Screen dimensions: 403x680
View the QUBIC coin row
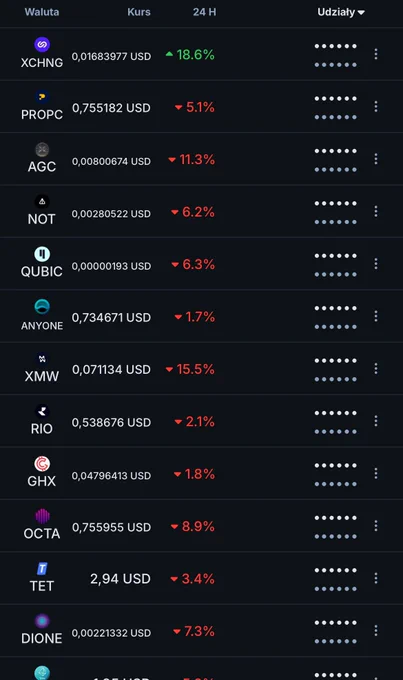201,264
